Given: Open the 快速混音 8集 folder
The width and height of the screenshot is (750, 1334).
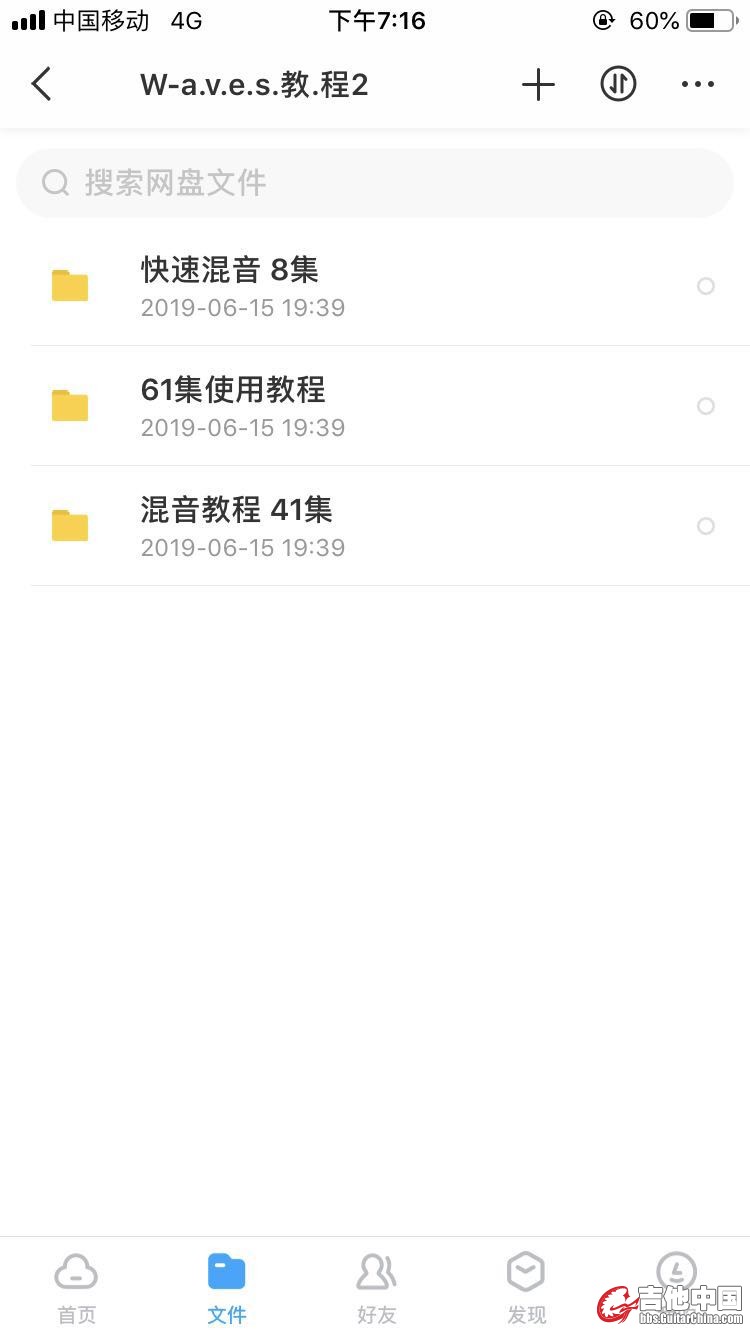Looking at the screenshot, I should [230, 286].
